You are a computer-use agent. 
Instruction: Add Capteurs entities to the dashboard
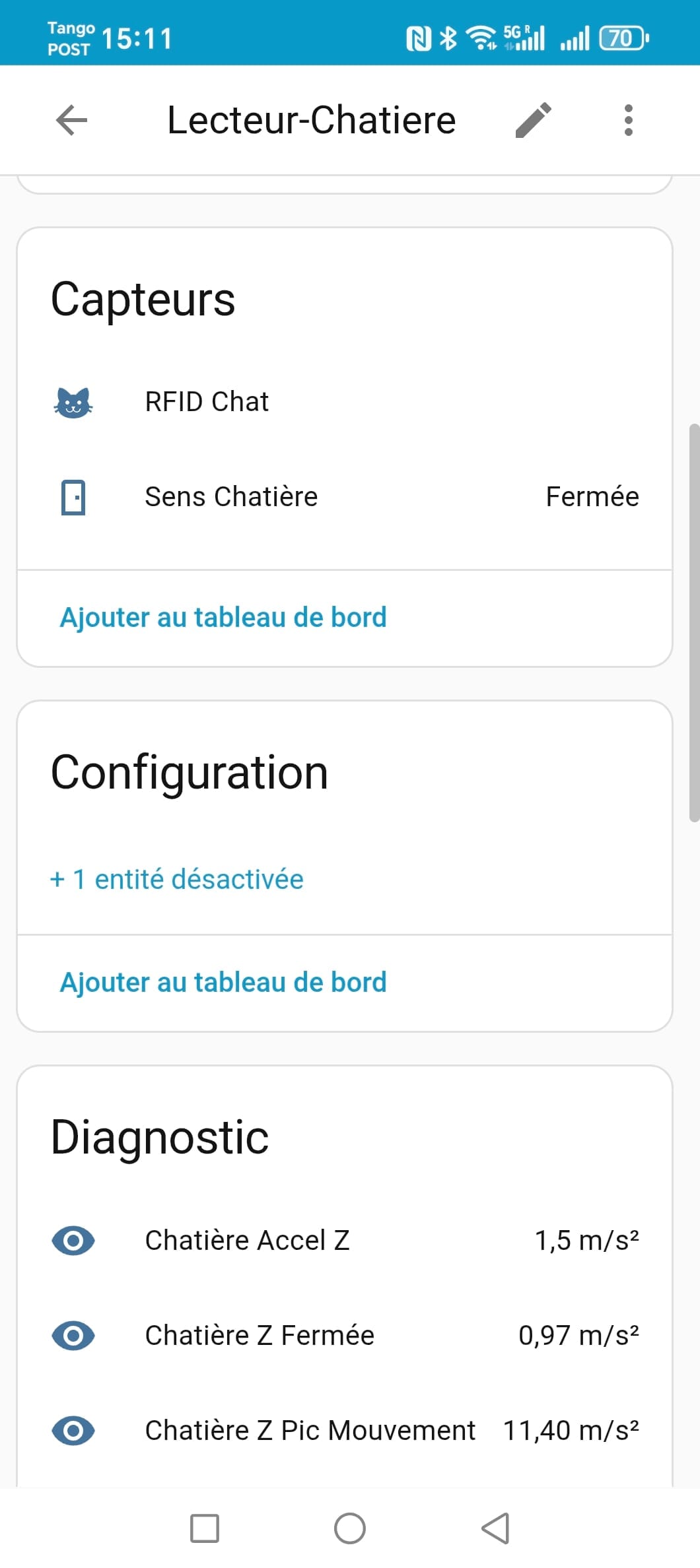click(223, 618)
